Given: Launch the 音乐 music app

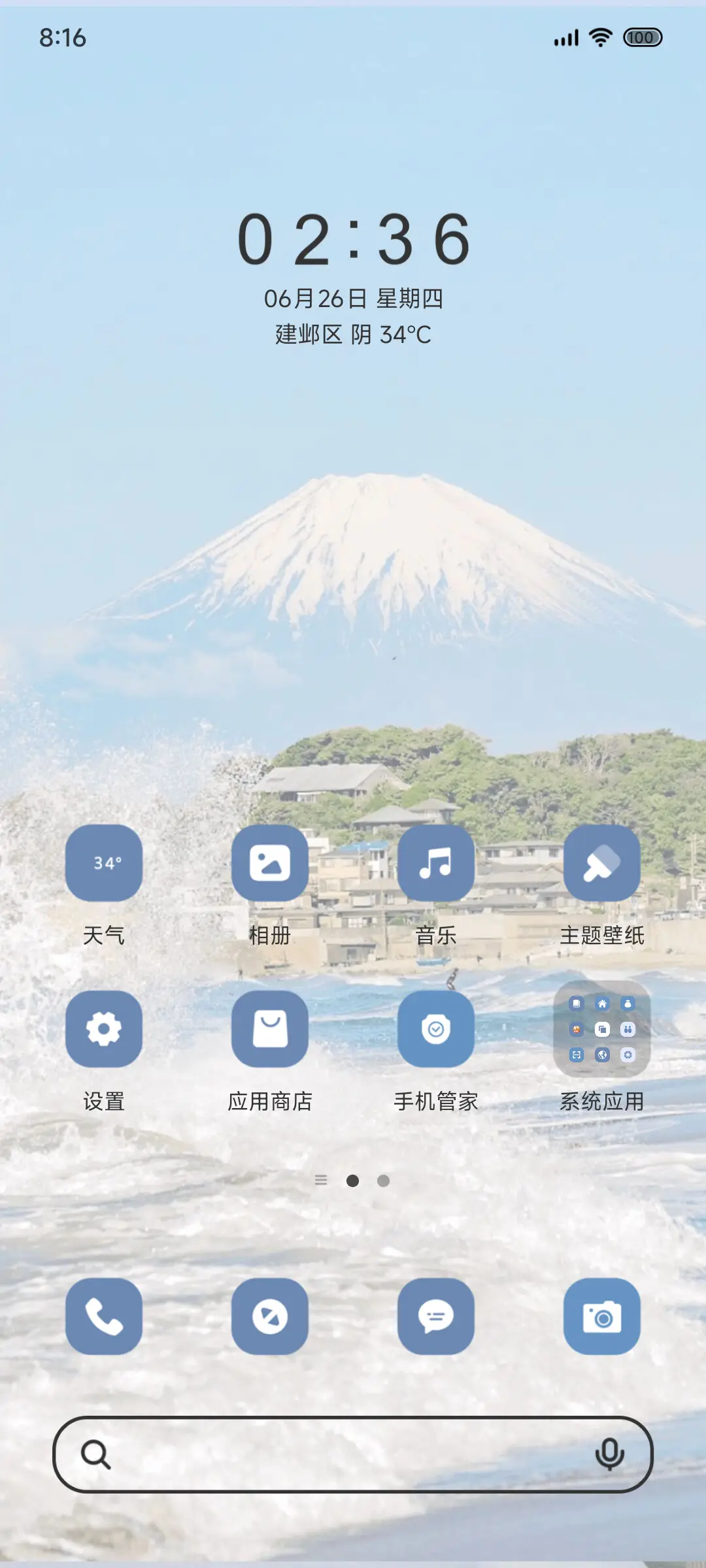Looking at the screenshot, I should point(437,863).
